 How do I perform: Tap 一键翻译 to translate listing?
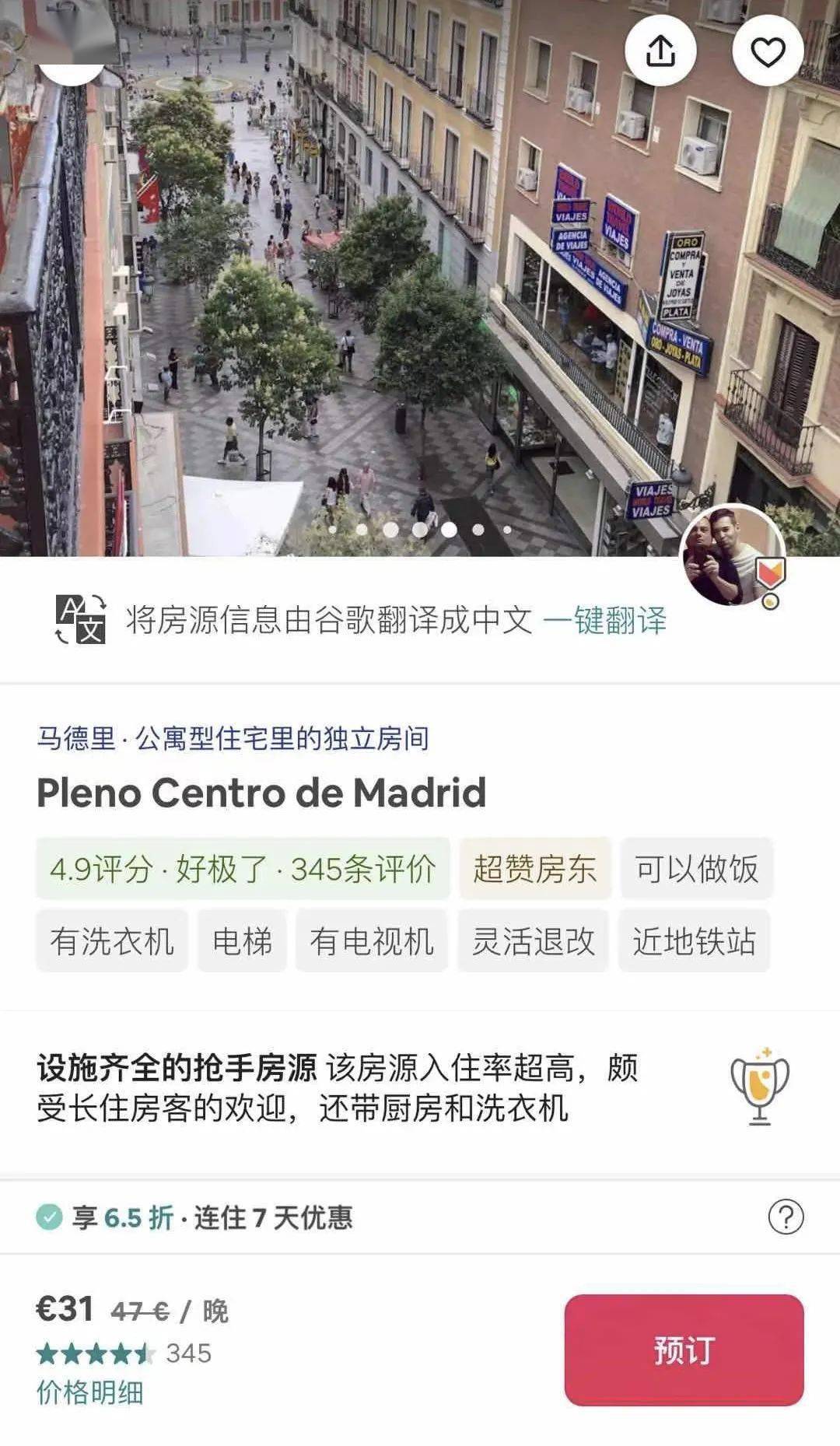pos(604,621)
